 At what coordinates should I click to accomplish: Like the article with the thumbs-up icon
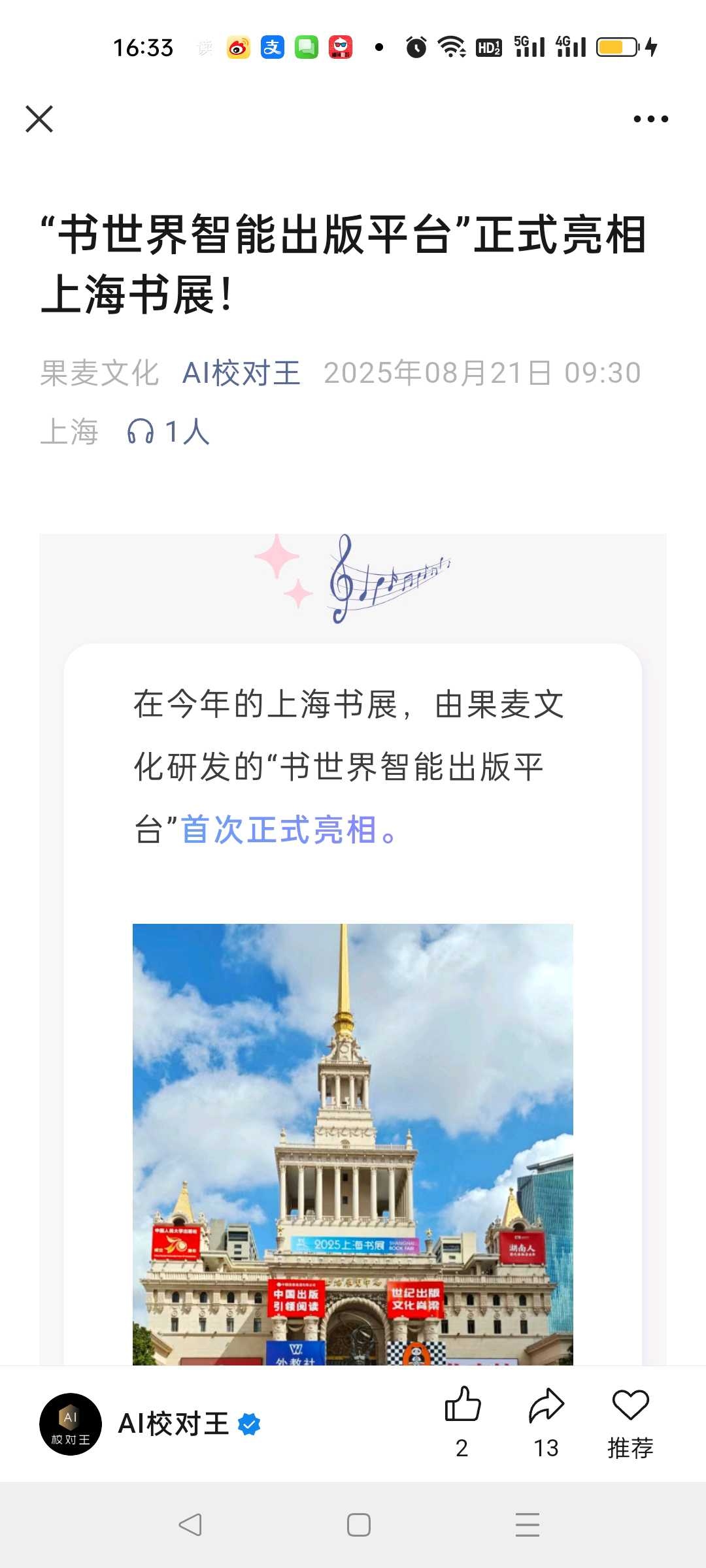[x=463, y=1405]
